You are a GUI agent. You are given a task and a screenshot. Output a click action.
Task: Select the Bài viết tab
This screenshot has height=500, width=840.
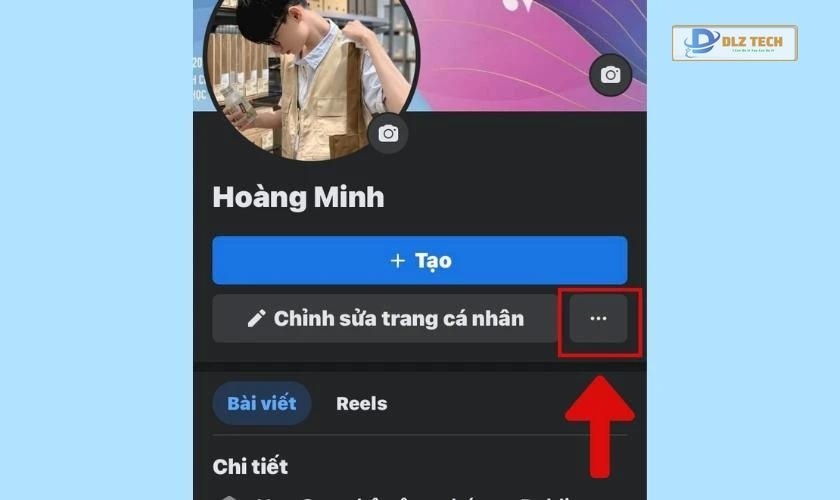pos(262,404)
